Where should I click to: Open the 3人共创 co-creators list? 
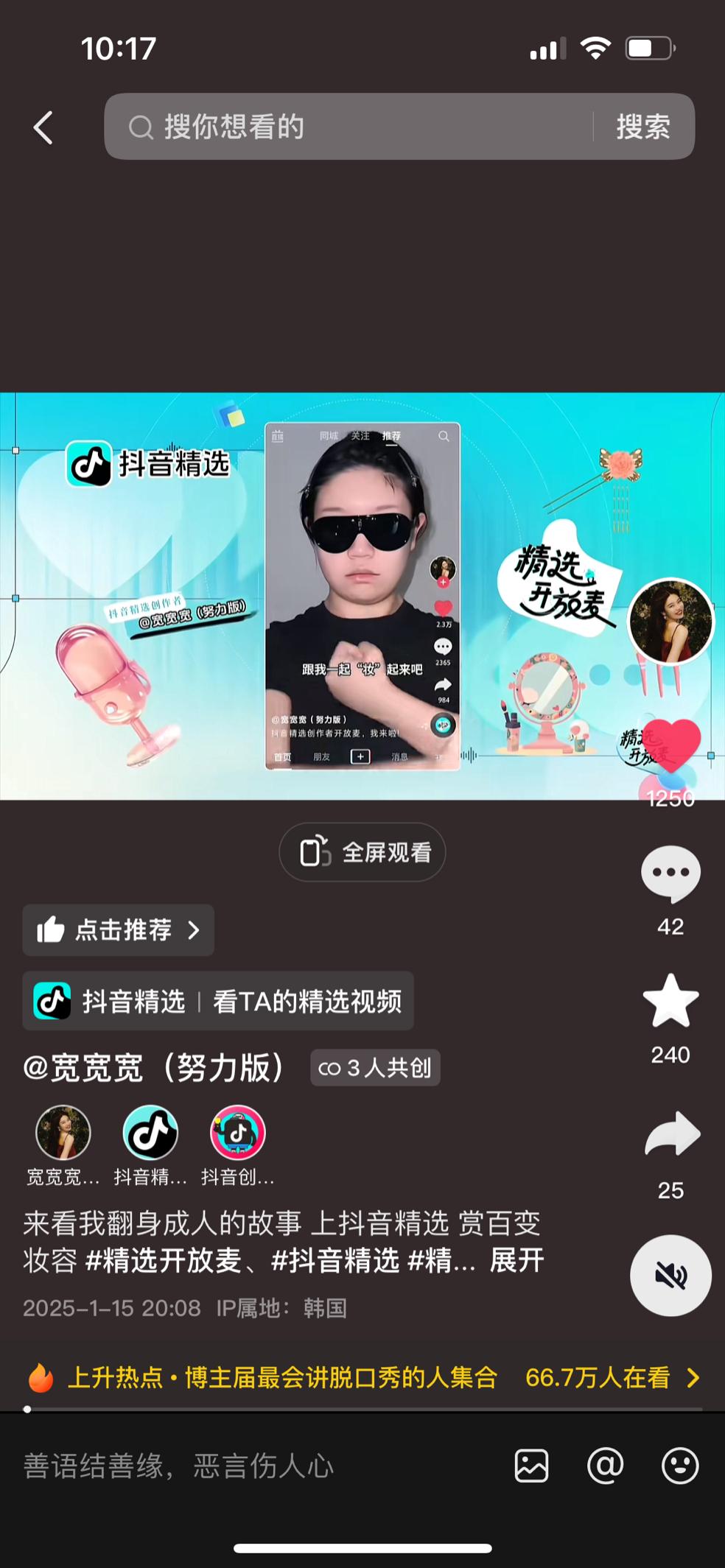pyautogui.click(x=375, y=1068)
